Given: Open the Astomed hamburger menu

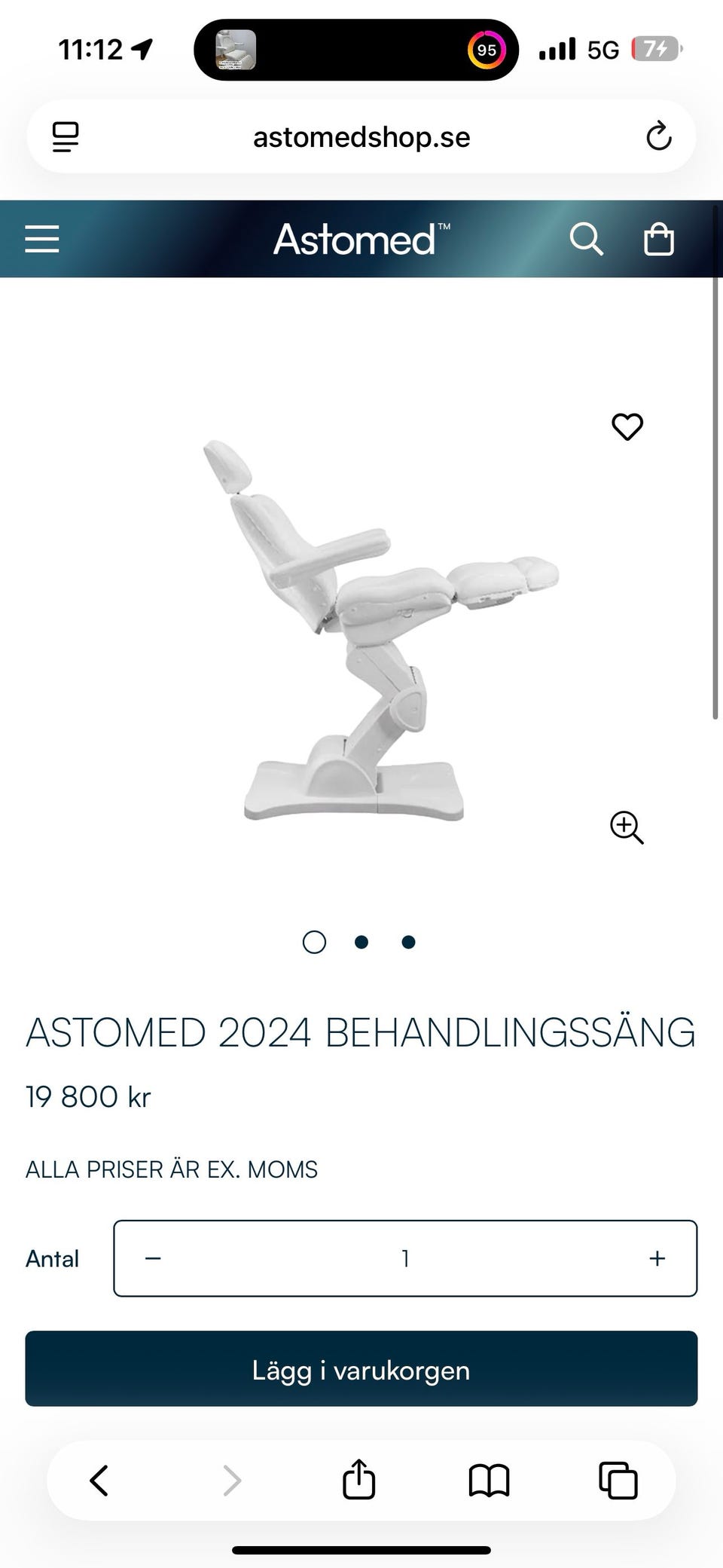Looking at the screenshot, I should pyautogui.click(x=41, y=238).
